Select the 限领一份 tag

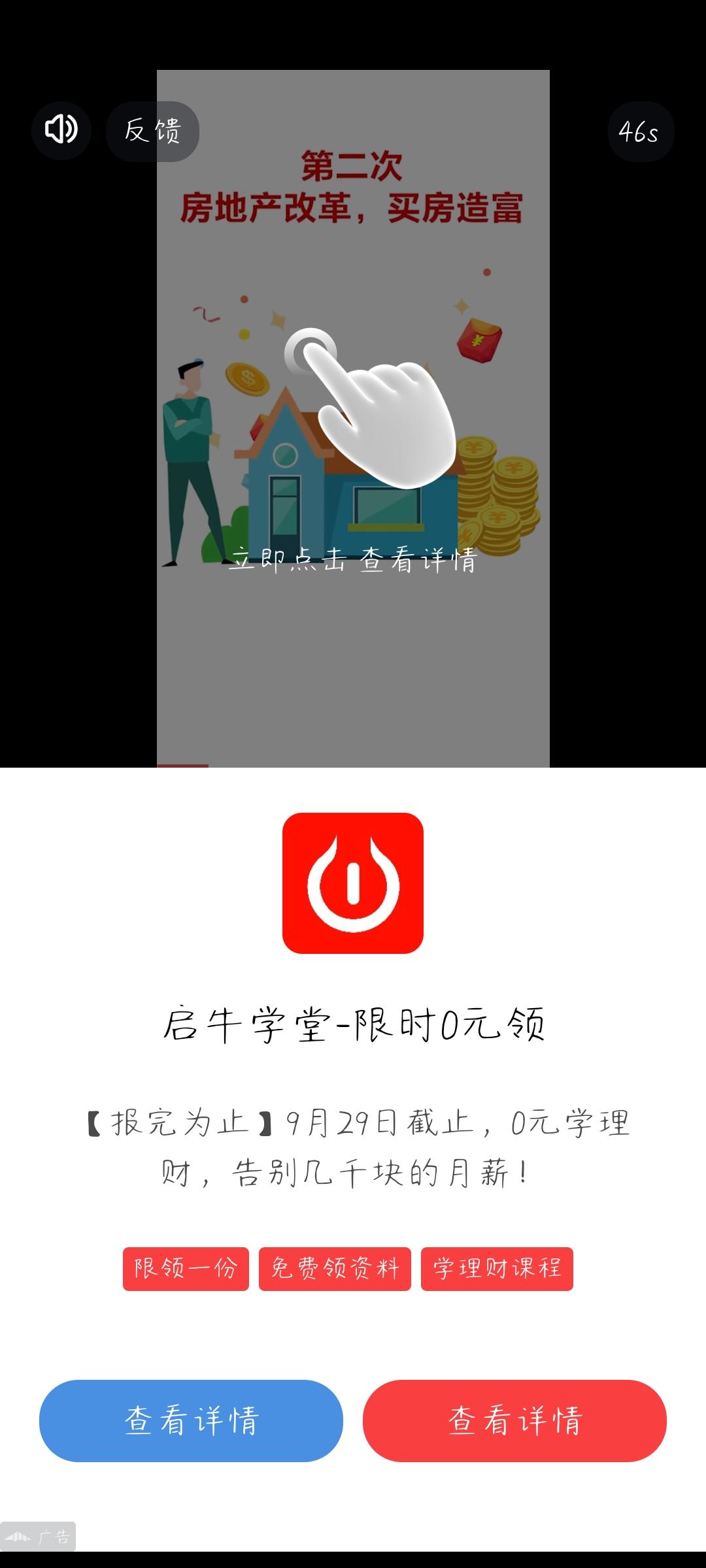tap(186, 1268)
